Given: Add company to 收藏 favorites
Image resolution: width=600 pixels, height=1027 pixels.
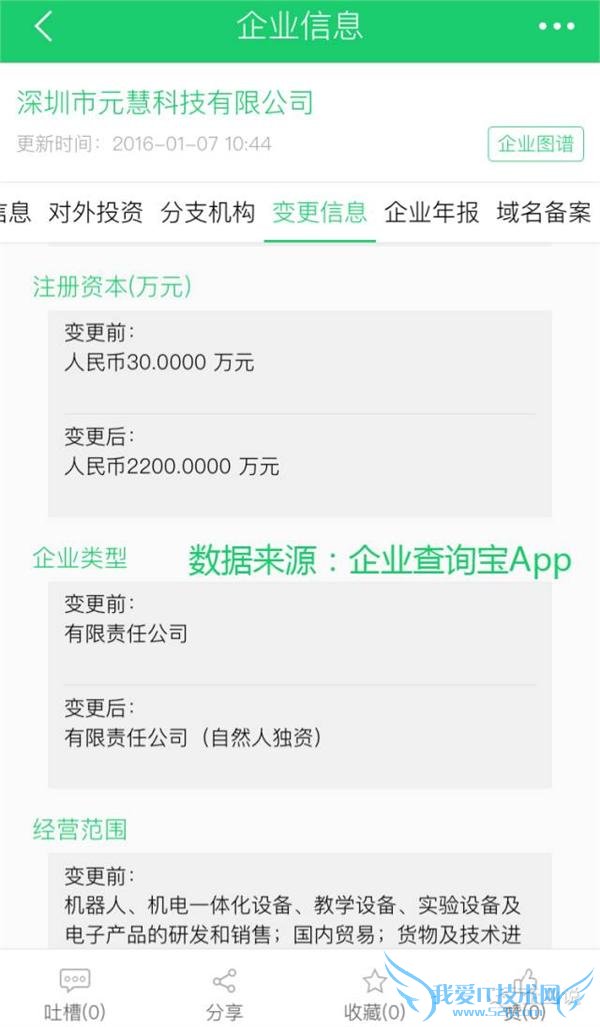Looking at the screenshot, I should coord(374,994).
